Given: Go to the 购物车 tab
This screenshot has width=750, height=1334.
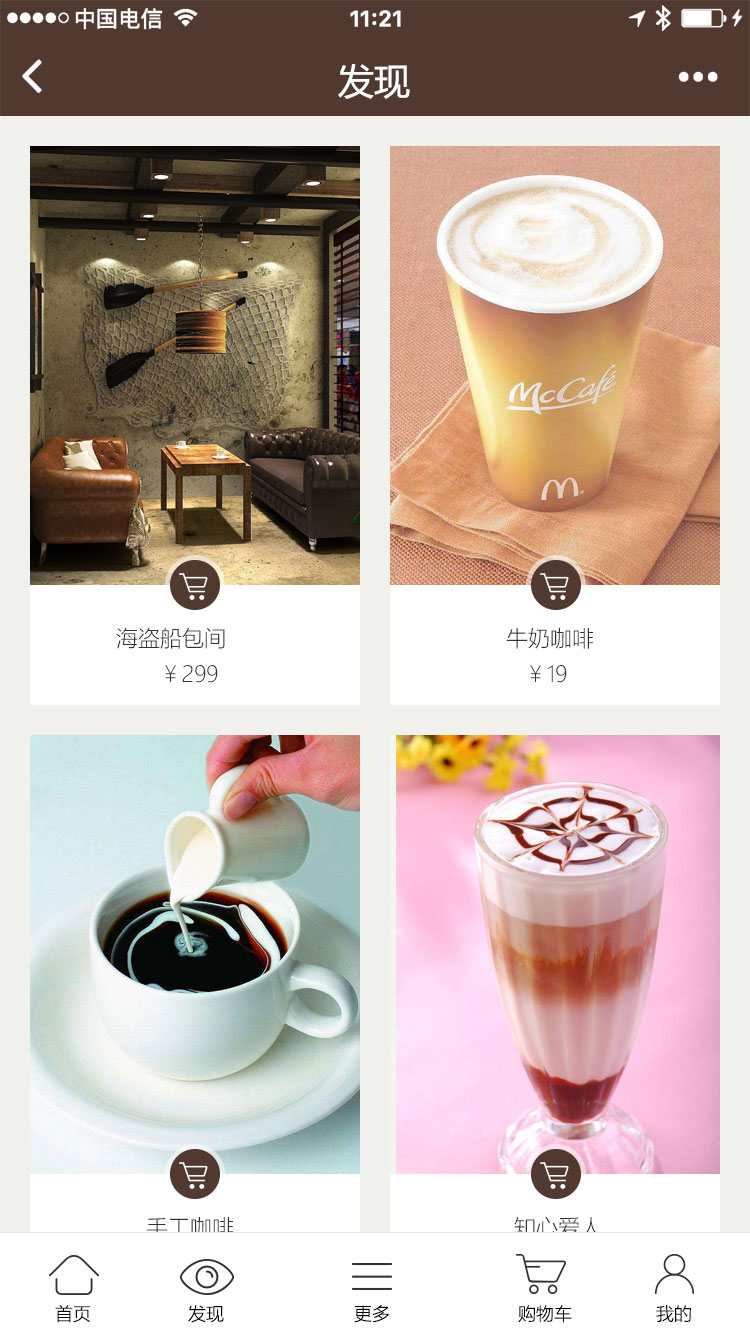Looking at the screenshot, I should [543, 1288].
